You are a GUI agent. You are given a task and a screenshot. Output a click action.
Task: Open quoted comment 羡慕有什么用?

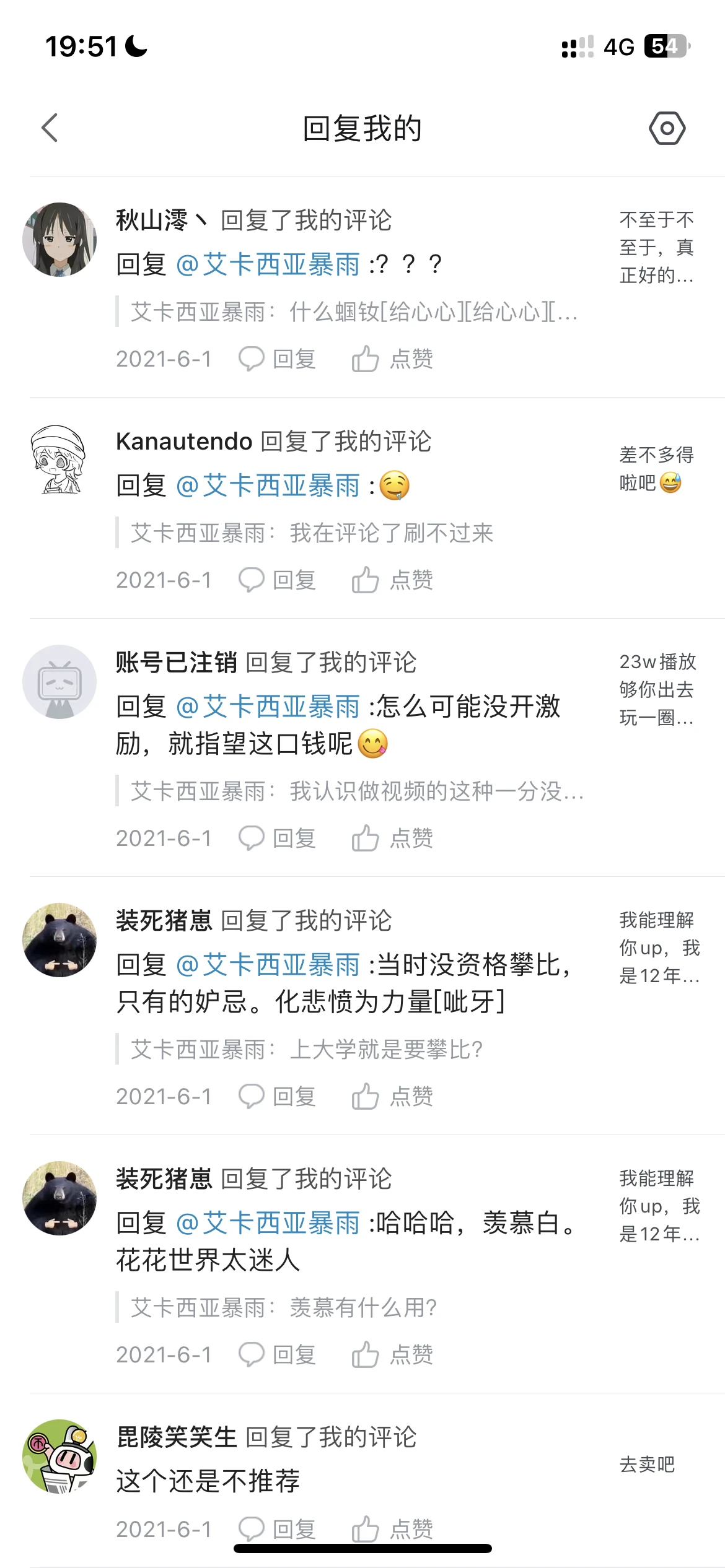pyautogui.click(x=284, y=1308)
